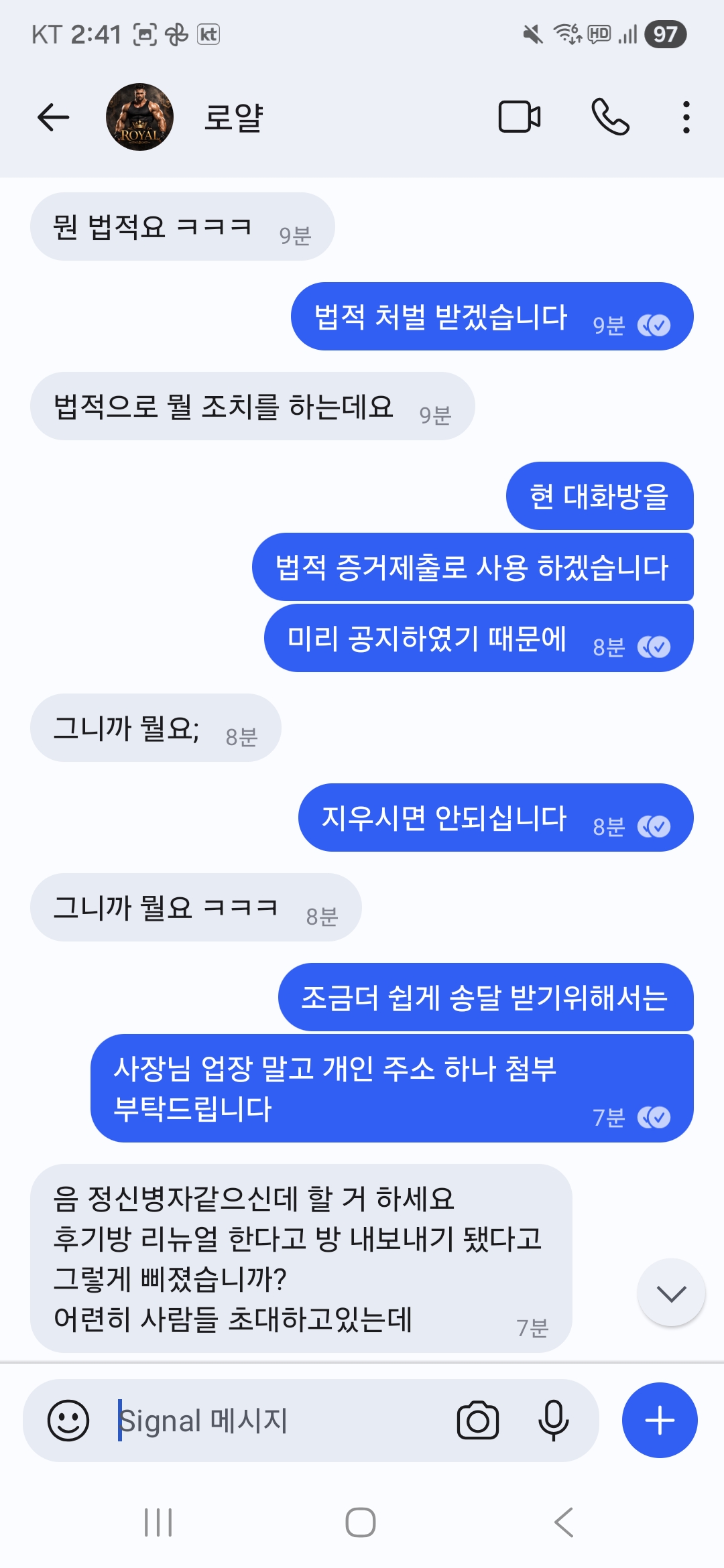
Task: Open the overflow menu
Action: 686,118
